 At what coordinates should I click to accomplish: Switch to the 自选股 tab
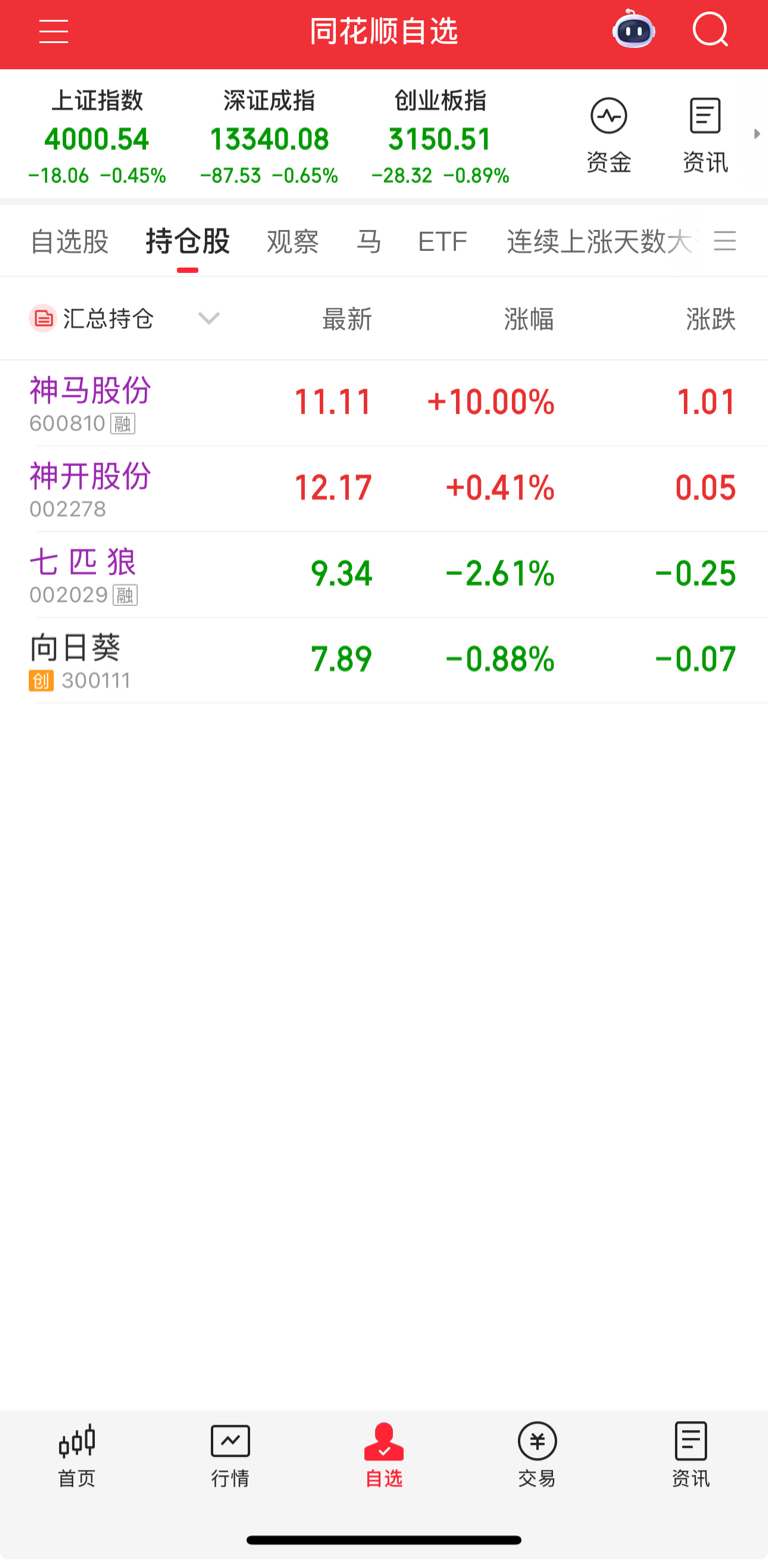[x=69, y=242]
